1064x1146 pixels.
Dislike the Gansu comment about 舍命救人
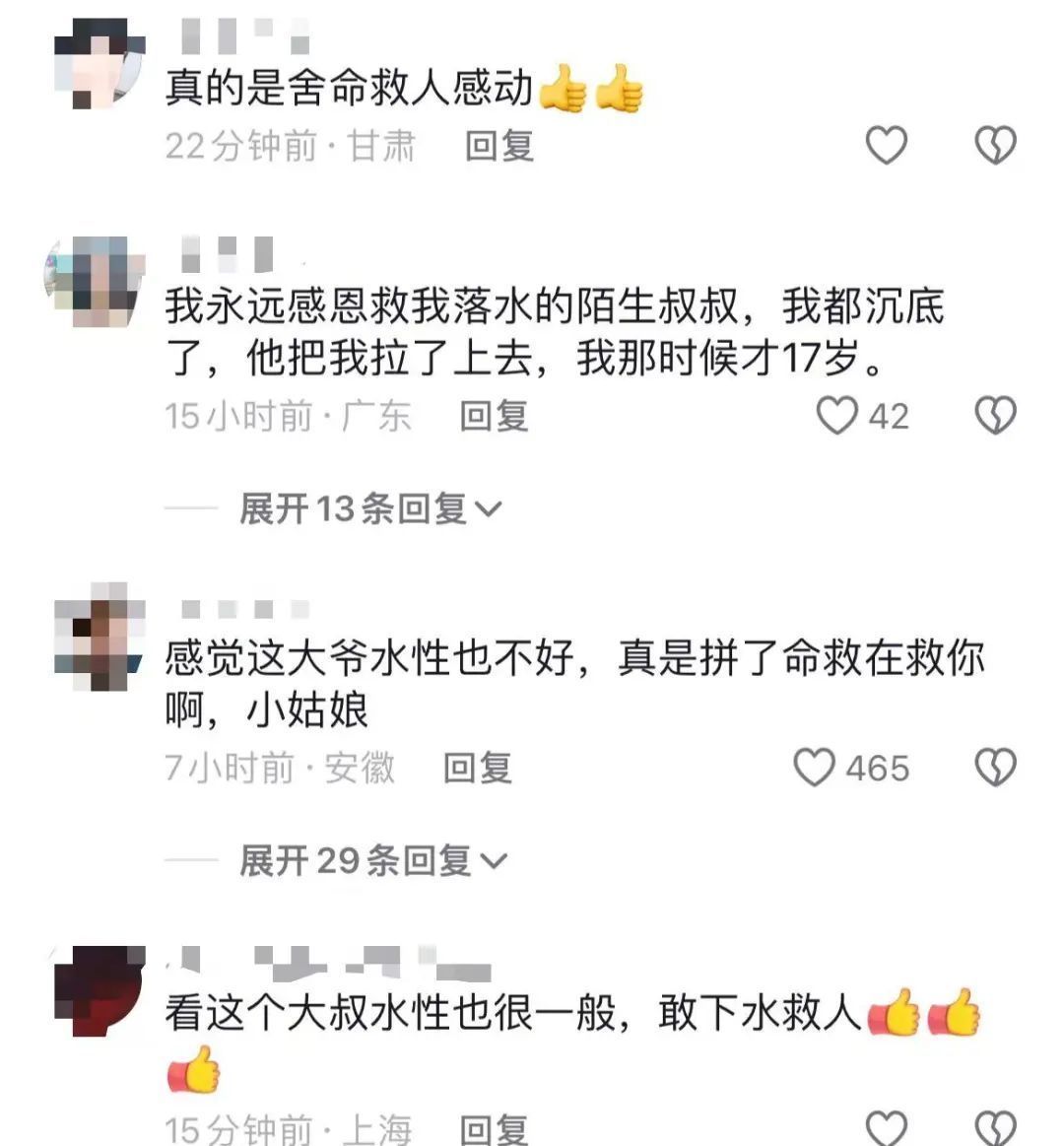coord(995,146)
